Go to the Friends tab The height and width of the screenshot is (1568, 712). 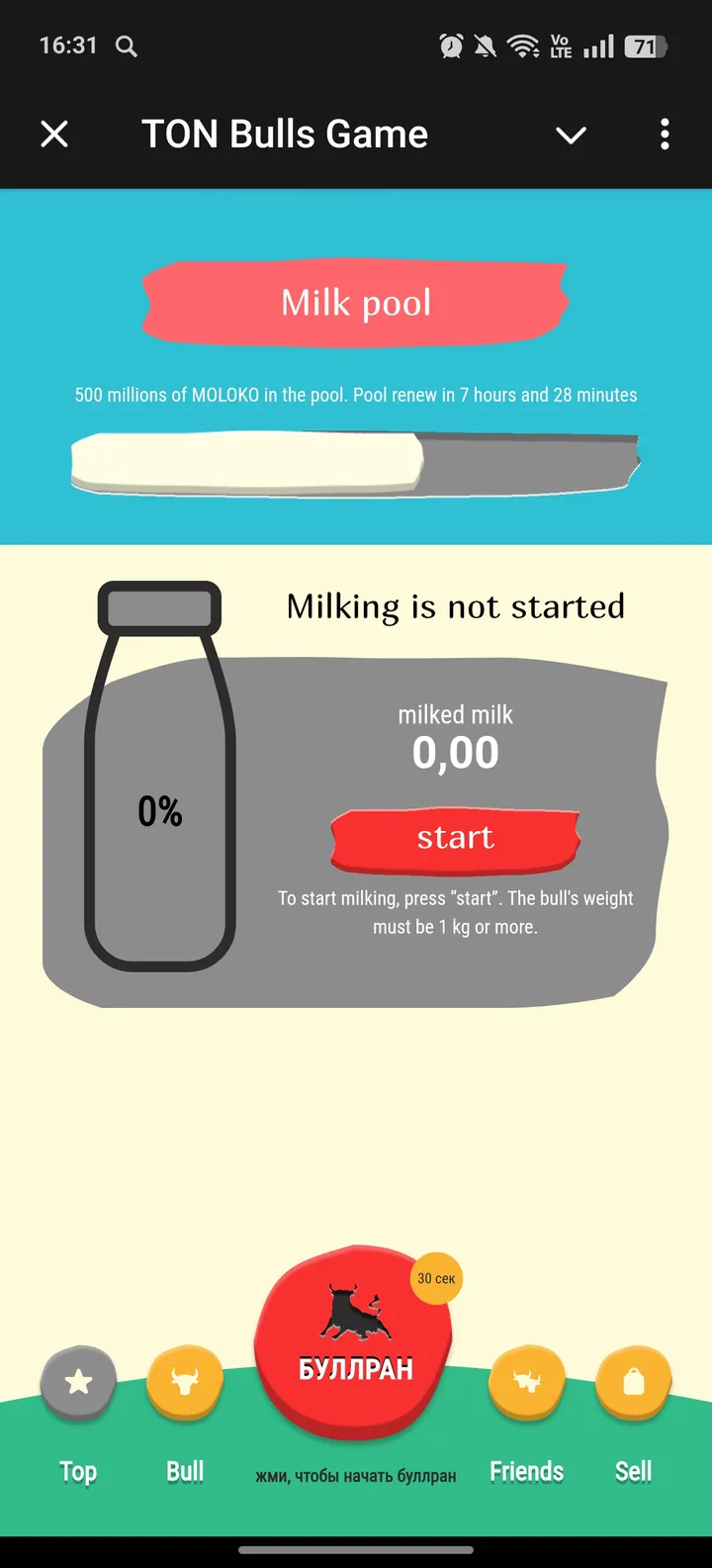point(526,1385)
